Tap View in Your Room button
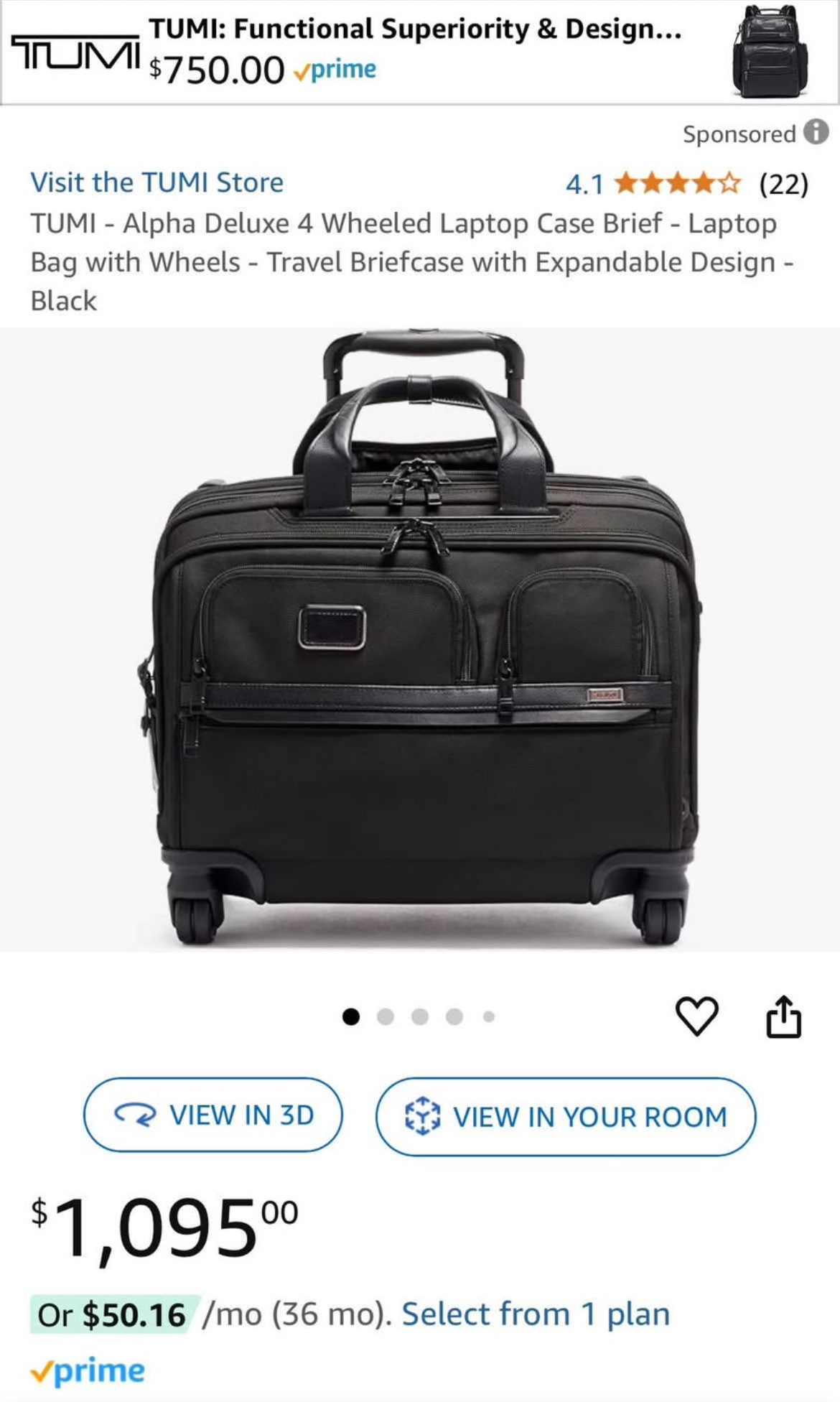Viewport: 840px width, 1402px height. (566, 1116)
